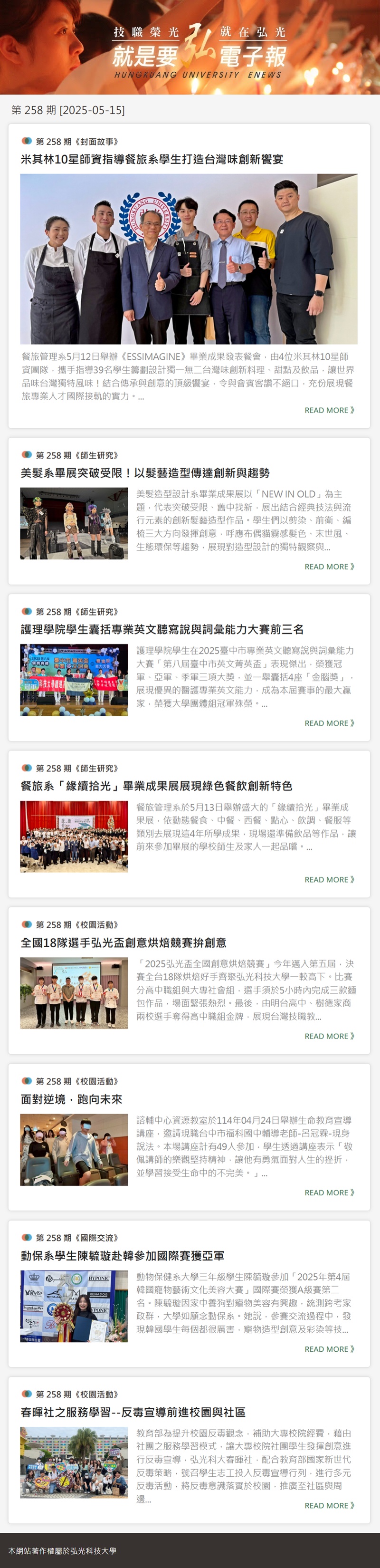
Task: Open thumbnail of hair show runway models
Action: click(74, 523)
